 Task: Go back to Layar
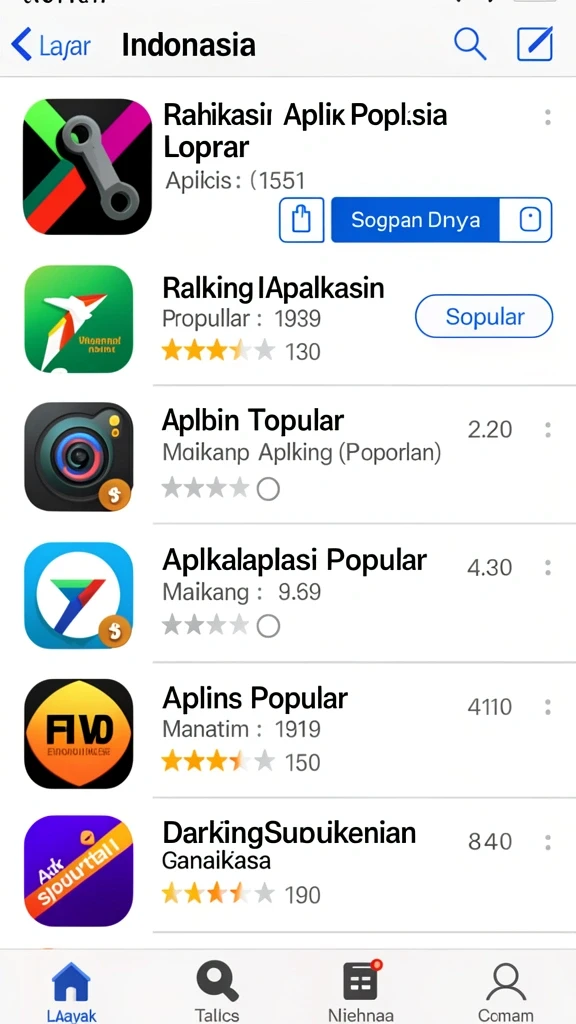(x=51, y=46)
